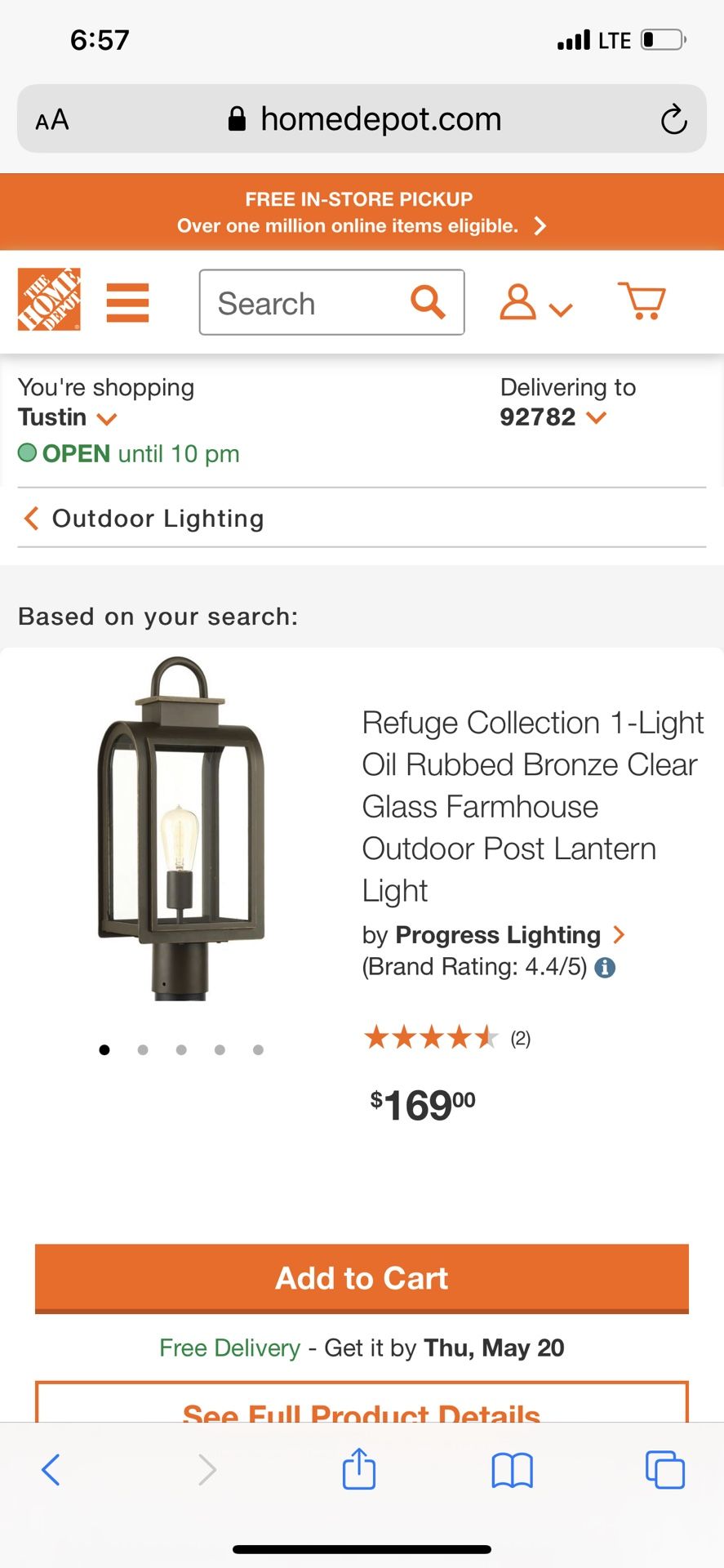Show Safari tab overview
The height and width of the screenshot is (1568, 724).
tap(665, 1468)
